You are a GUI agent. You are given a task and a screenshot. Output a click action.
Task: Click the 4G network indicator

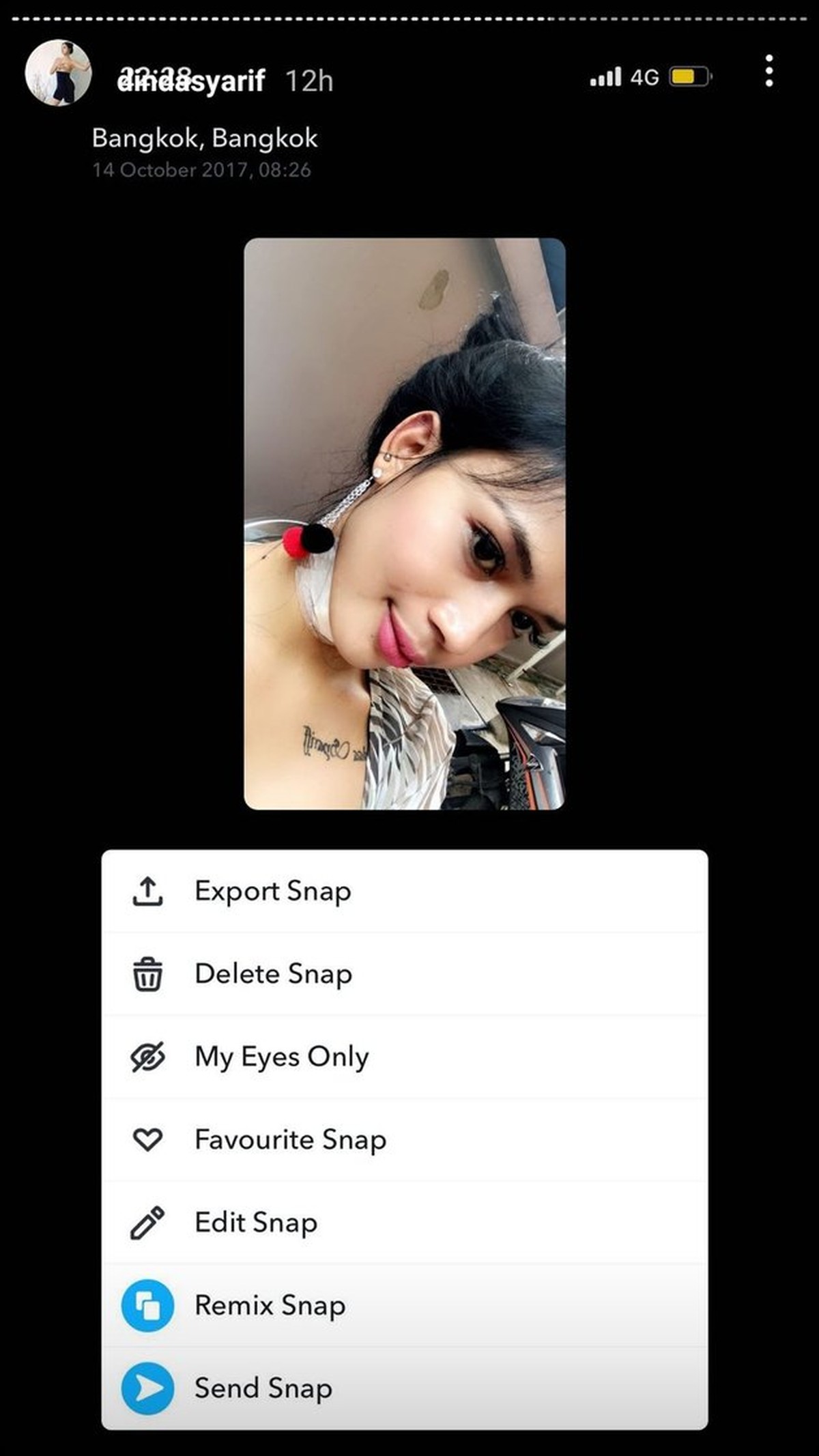tap(644, 77)
